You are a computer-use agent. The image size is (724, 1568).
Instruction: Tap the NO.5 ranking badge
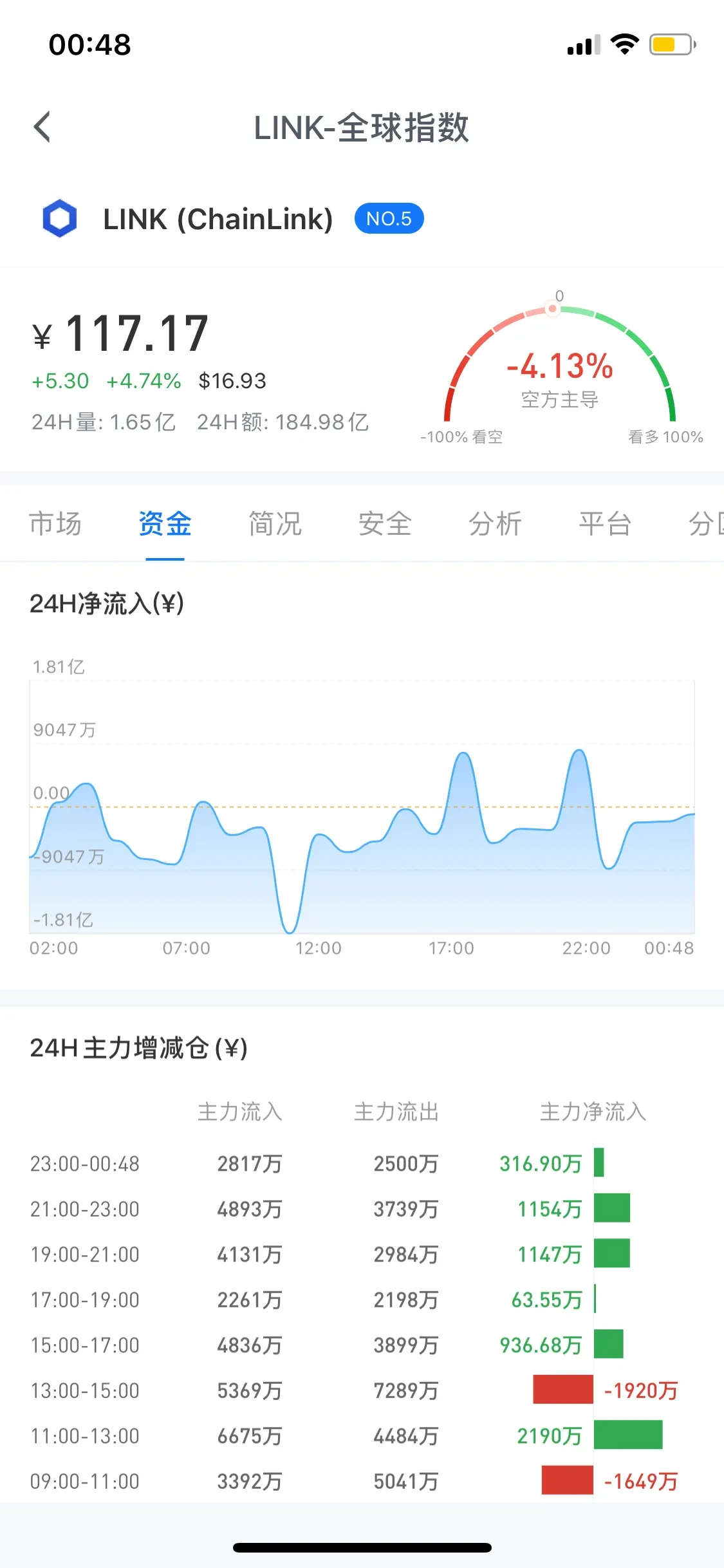pos(389,219)
